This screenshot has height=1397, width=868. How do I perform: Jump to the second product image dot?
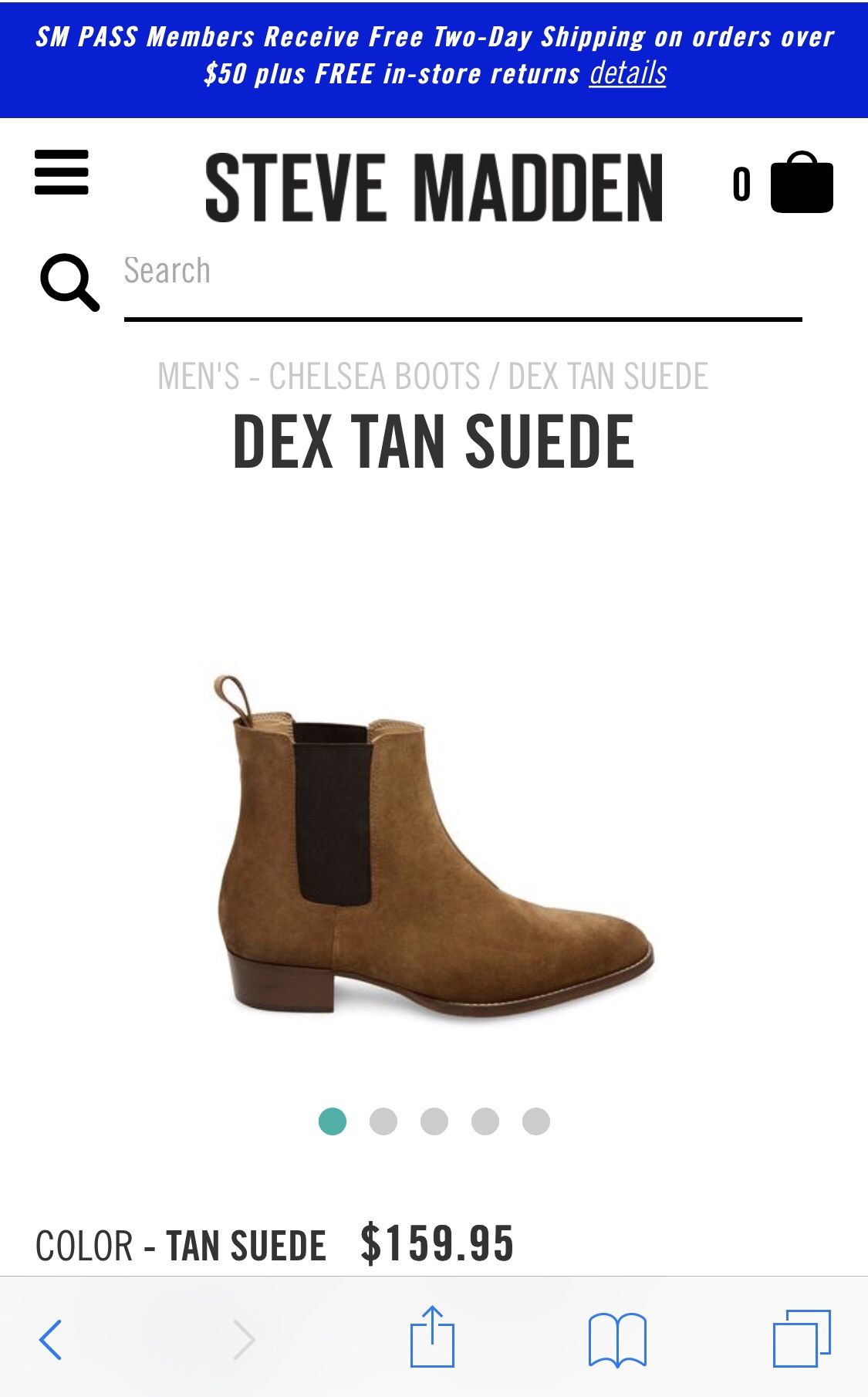click(x=383, y=1121)
